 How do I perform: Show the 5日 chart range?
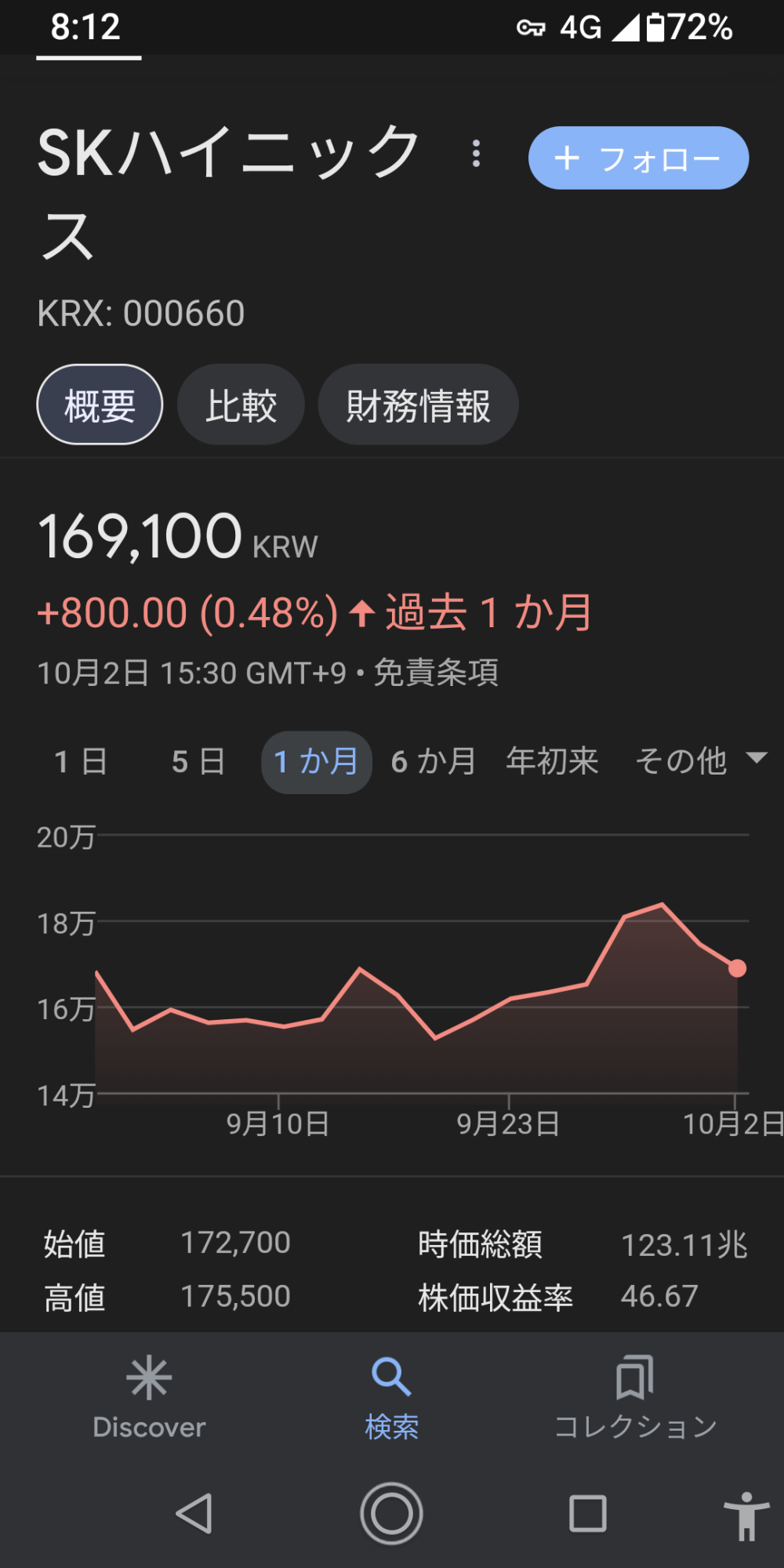click(x=198, y=762)
